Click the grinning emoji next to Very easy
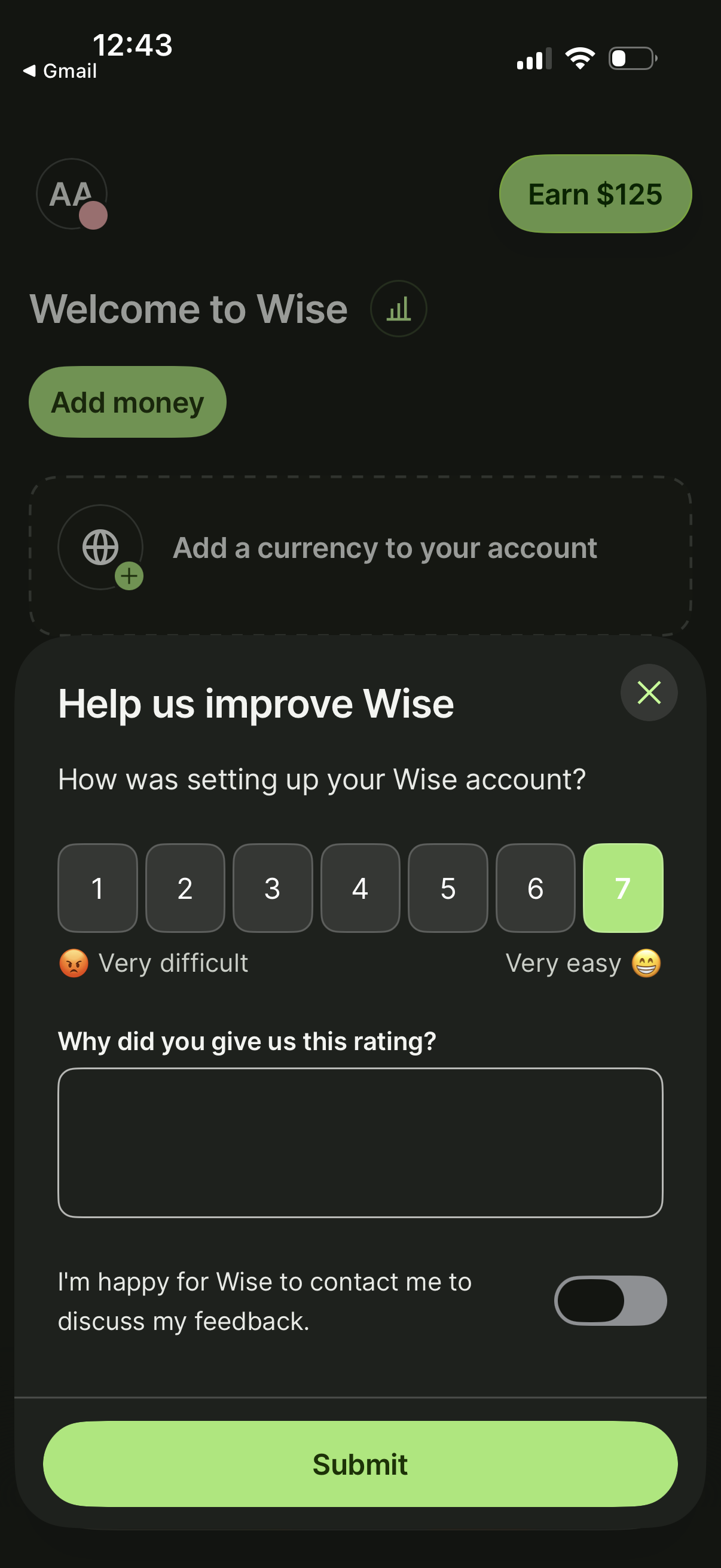721x1568 pixels. tap(647, 962)
